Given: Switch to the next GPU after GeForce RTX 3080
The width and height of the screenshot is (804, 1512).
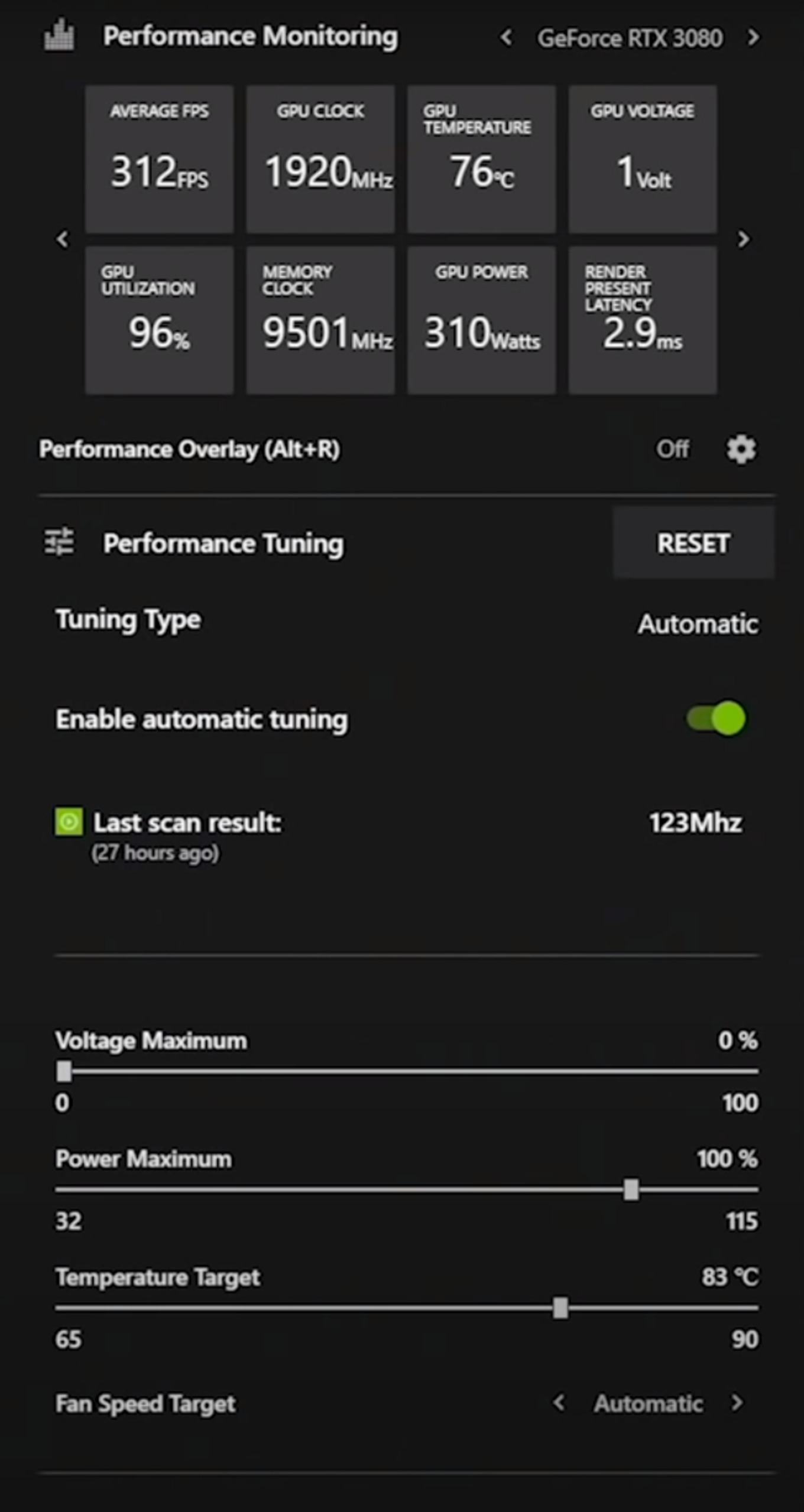Looking at the screenshot, I should point(753,38).
